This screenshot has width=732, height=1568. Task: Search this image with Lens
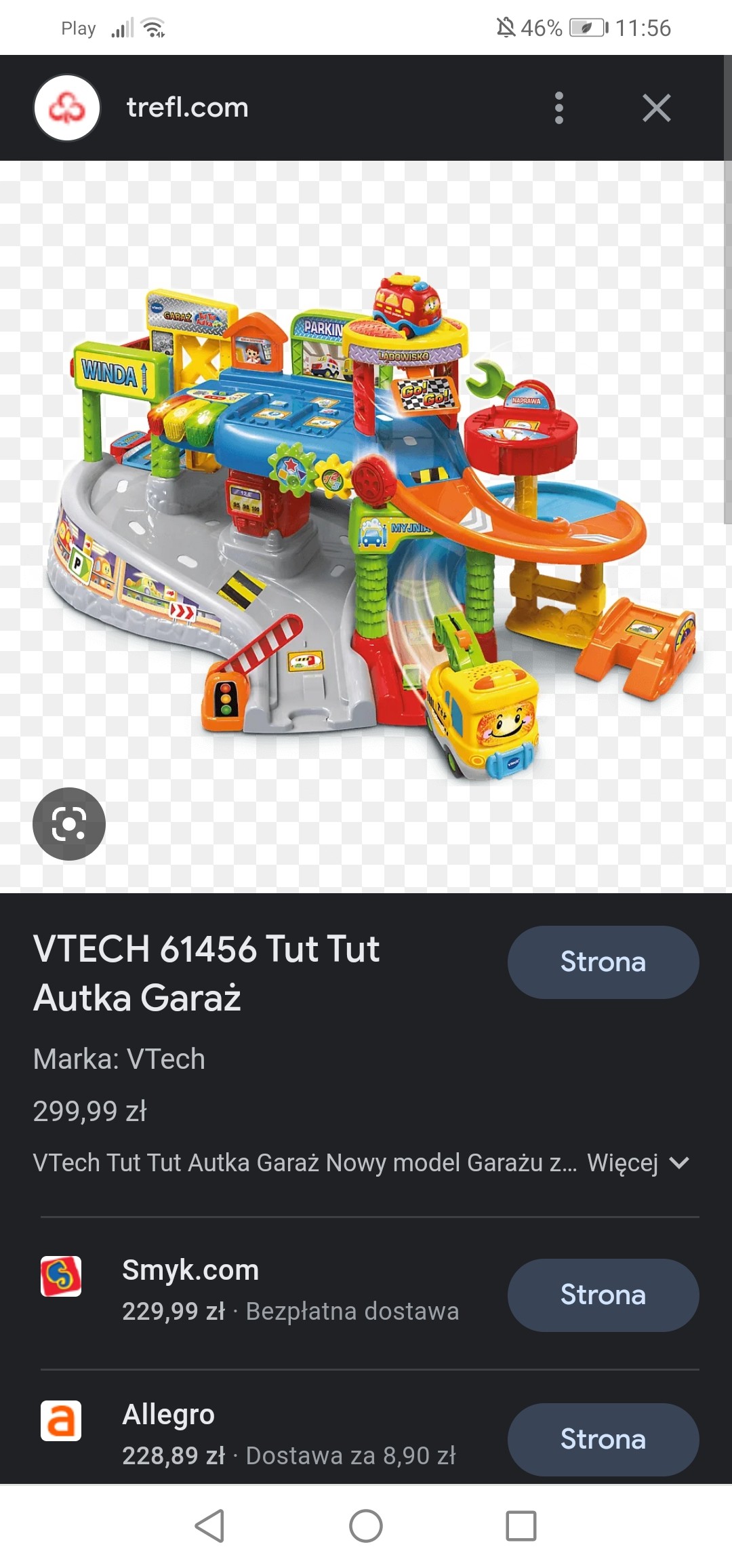[69, 823]
